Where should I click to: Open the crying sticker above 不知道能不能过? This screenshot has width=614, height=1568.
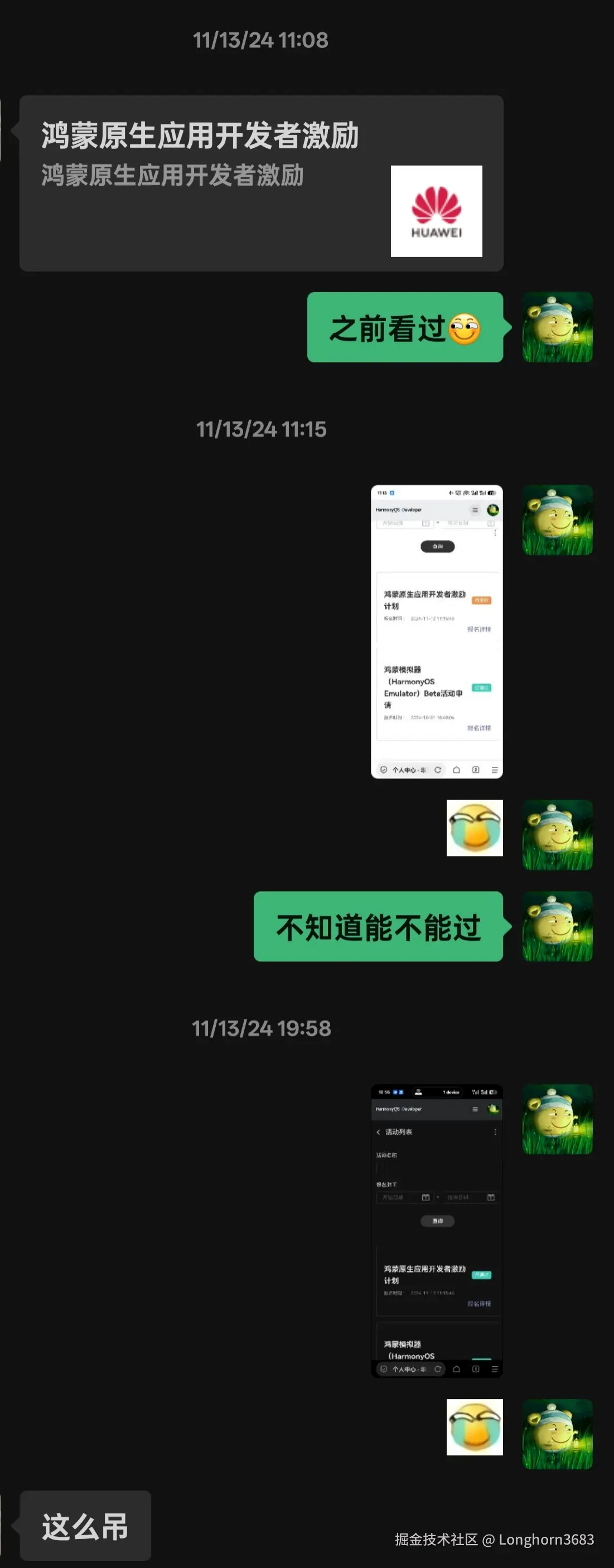[474, 828]
